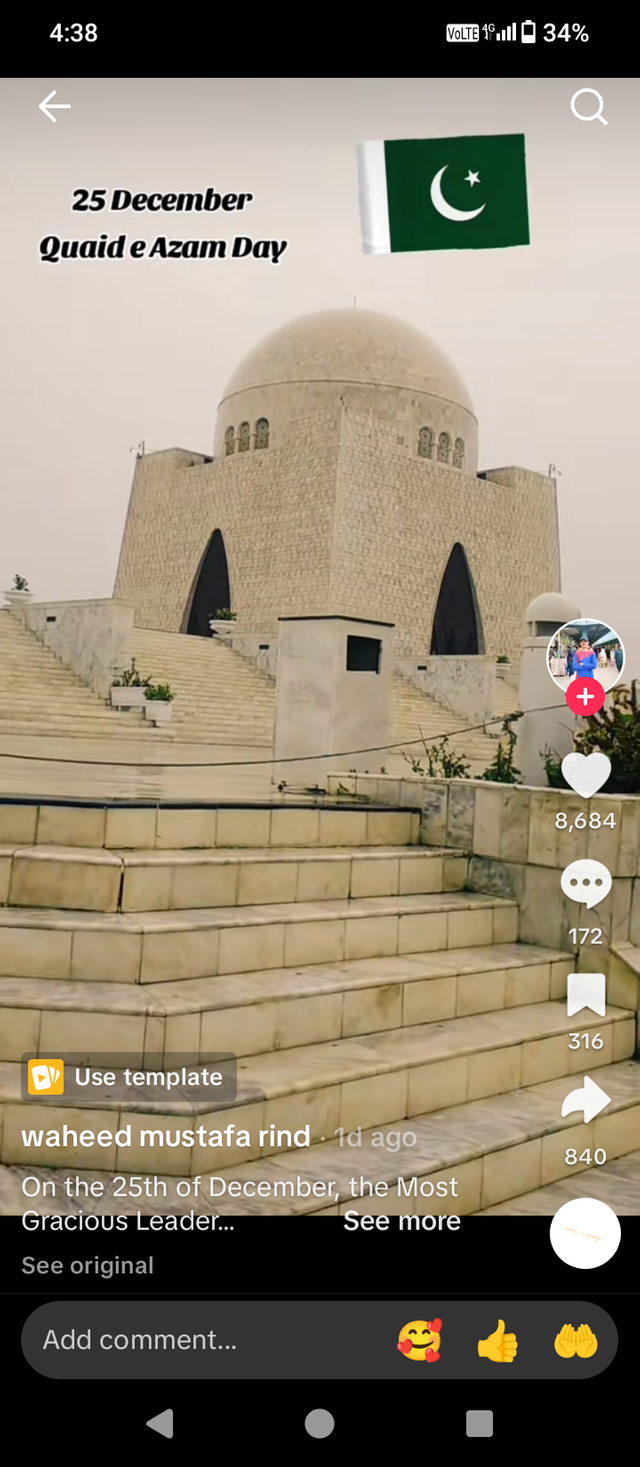Open the creator's profile picture
This screenshot has height=1467, width=640.
tap(585, 656)
